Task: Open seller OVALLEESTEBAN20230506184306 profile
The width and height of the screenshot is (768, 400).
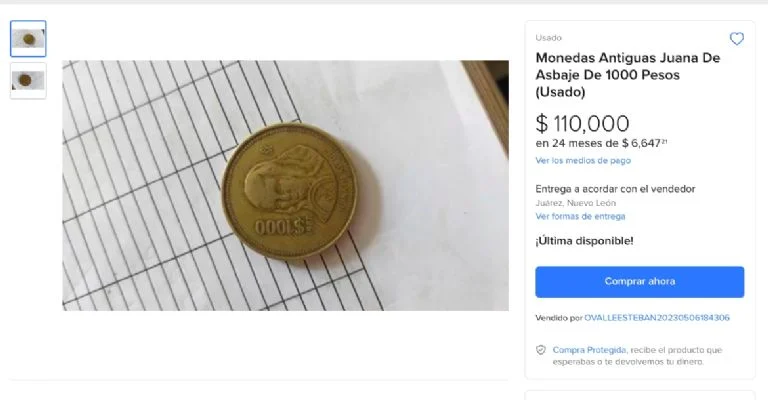Action: pos(656,318)
